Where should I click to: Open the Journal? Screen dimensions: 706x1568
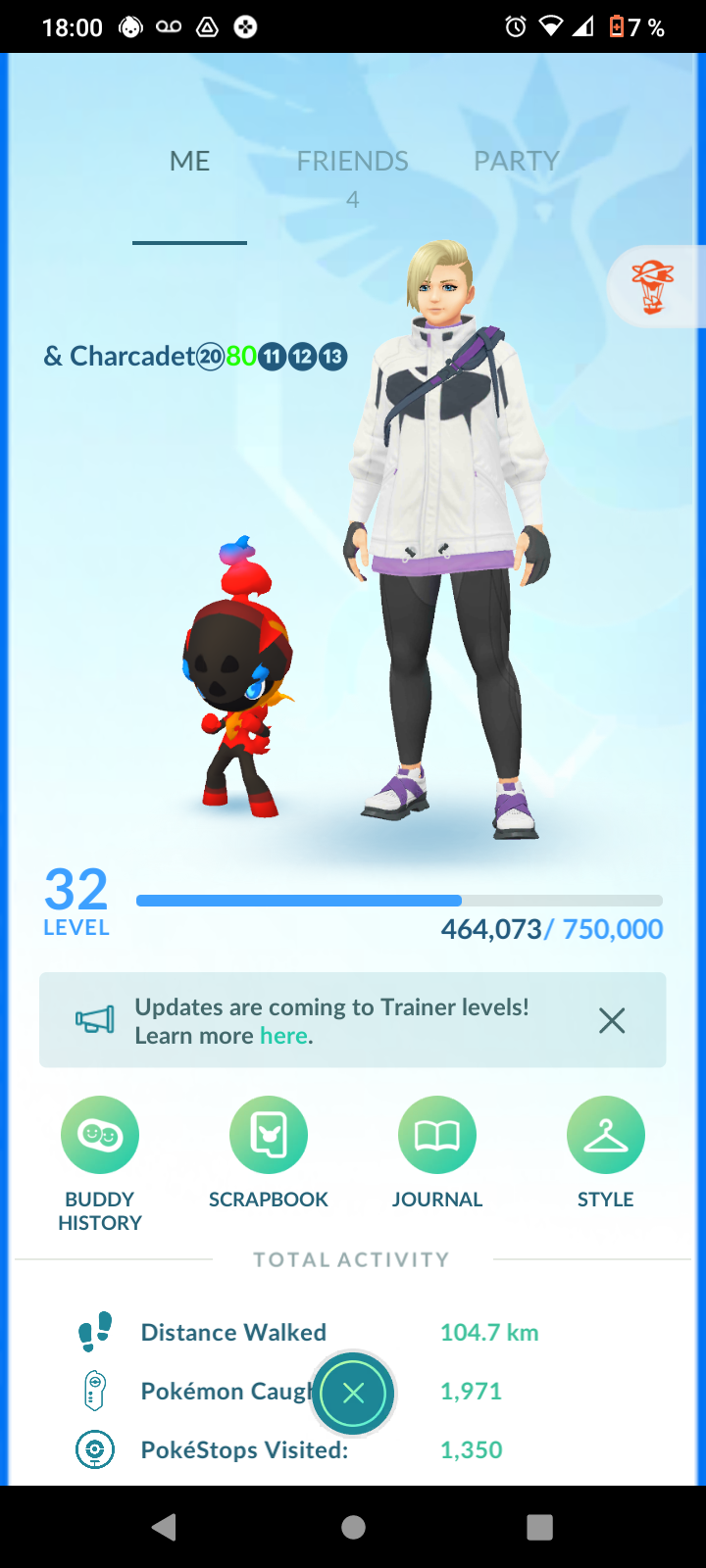point(437,1135)
